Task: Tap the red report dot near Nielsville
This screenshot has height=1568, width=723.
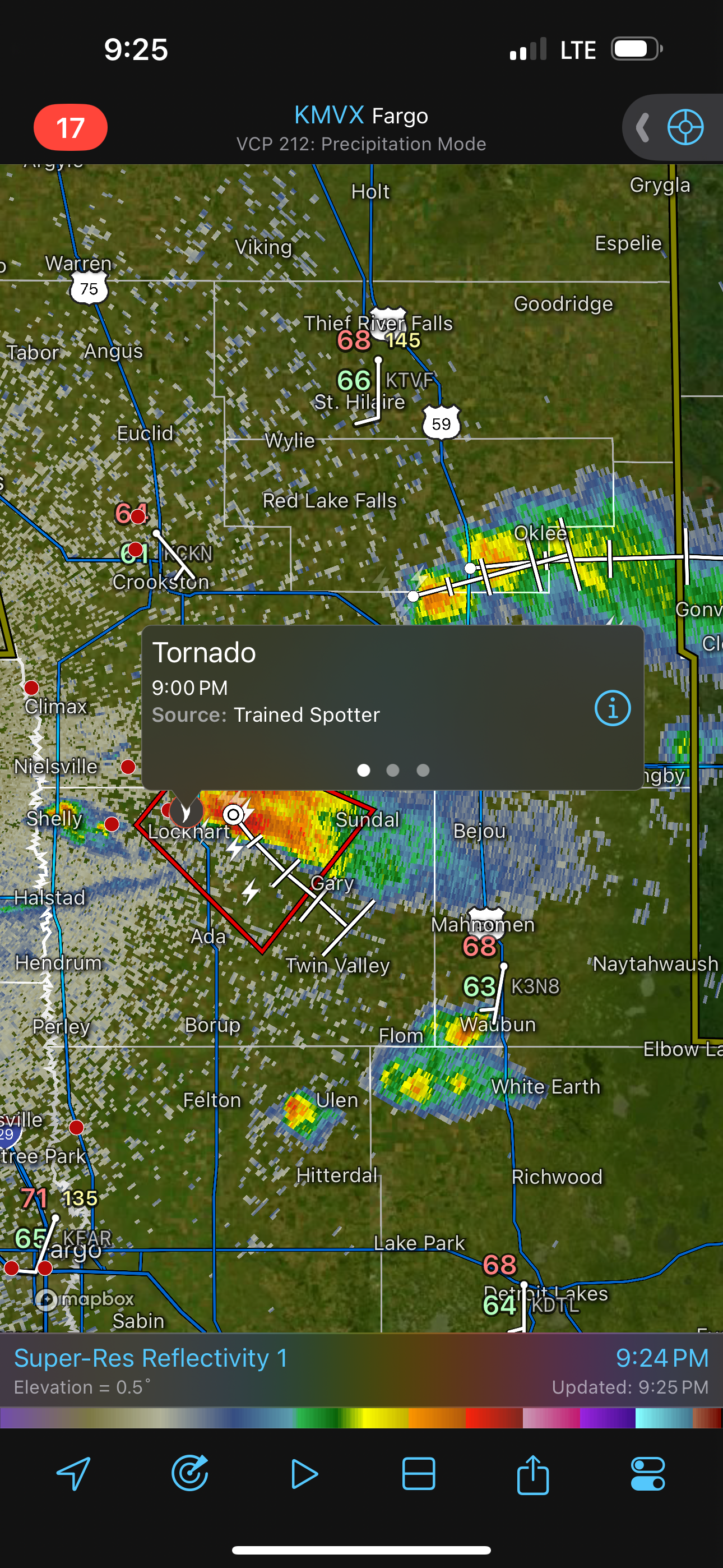Action: pos(128,767)
